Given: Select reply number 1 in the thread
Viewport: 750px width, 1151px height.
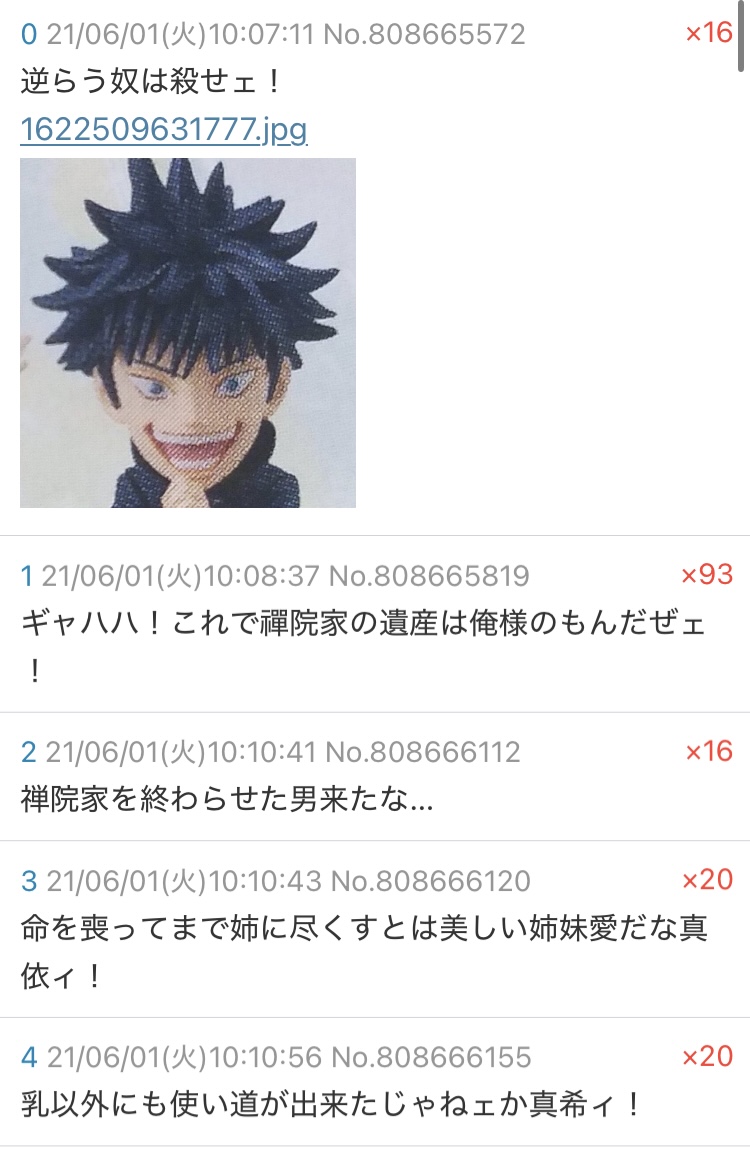Looking at the screenshot, I should 28,575.
